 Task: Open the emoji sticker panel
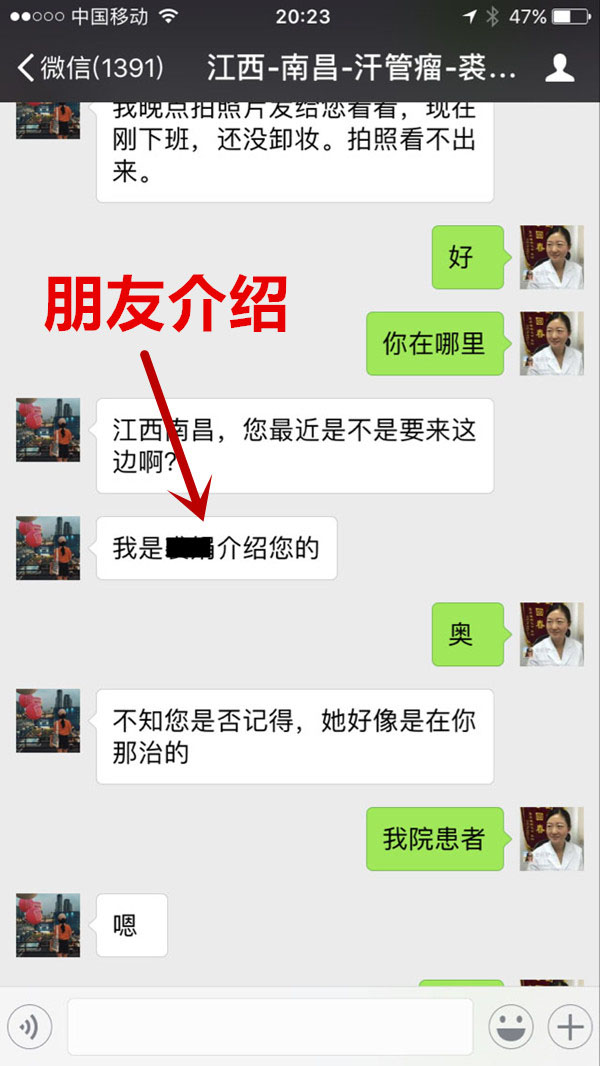(x=510, y=1026)
